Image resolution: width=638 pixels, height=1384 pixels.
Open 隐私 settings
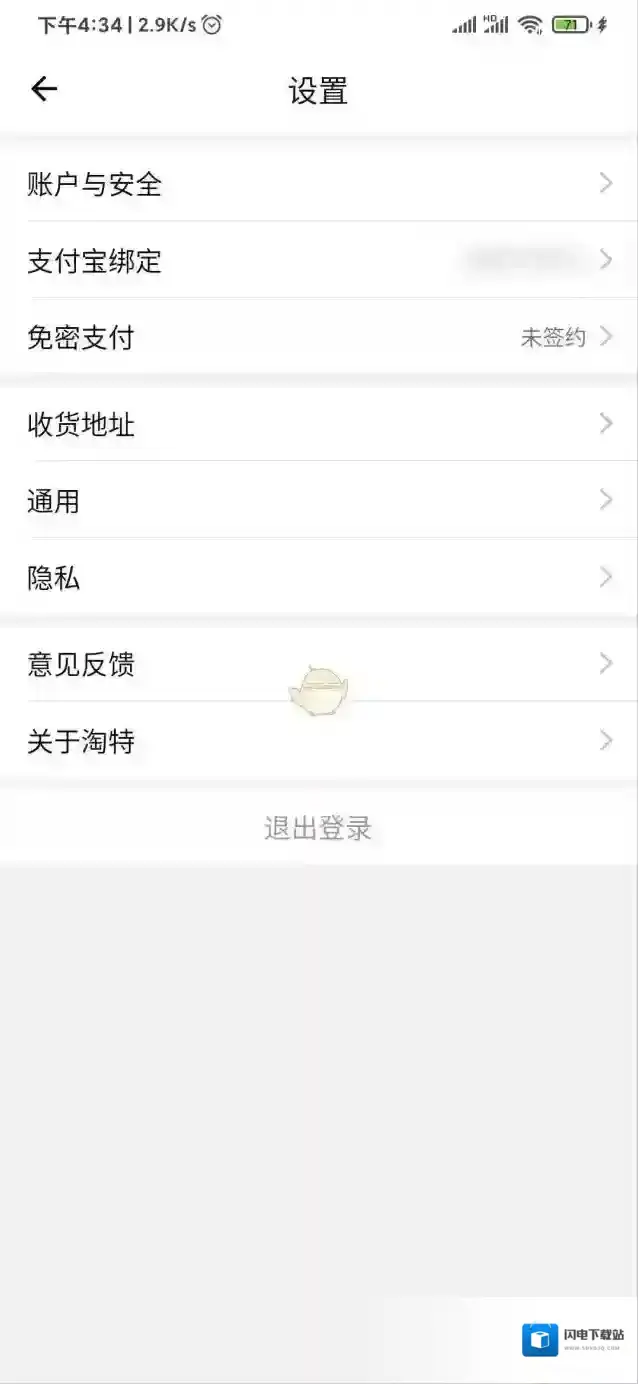pyautogui.click(x=318, y=577)
